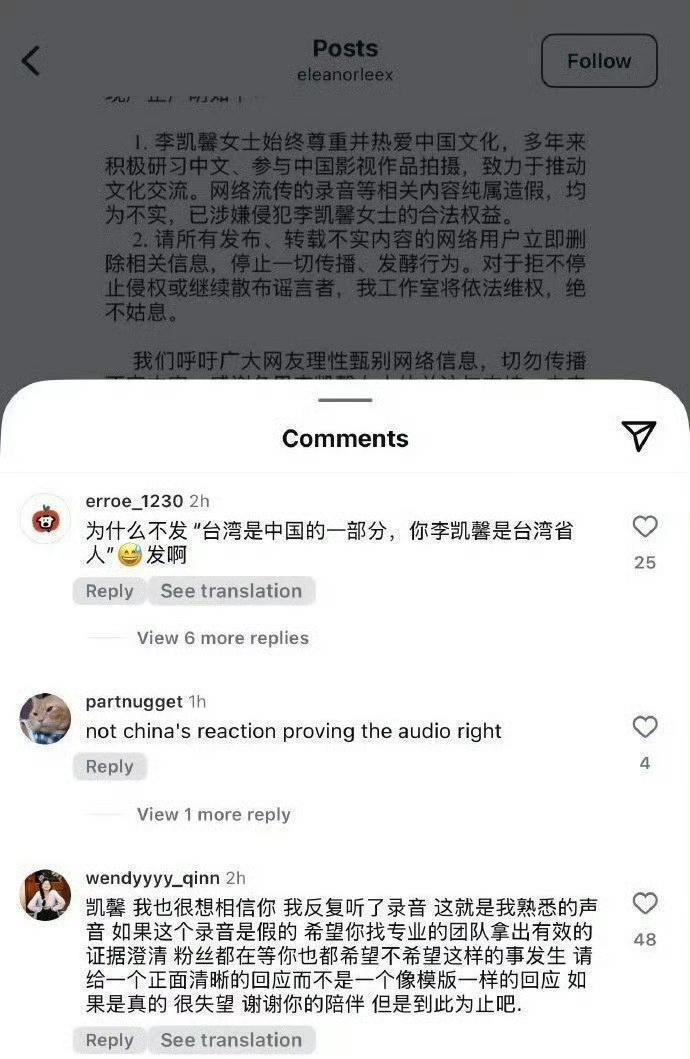Go back from the Posts screen
690x1059 pixels.
tap(31, 61)
